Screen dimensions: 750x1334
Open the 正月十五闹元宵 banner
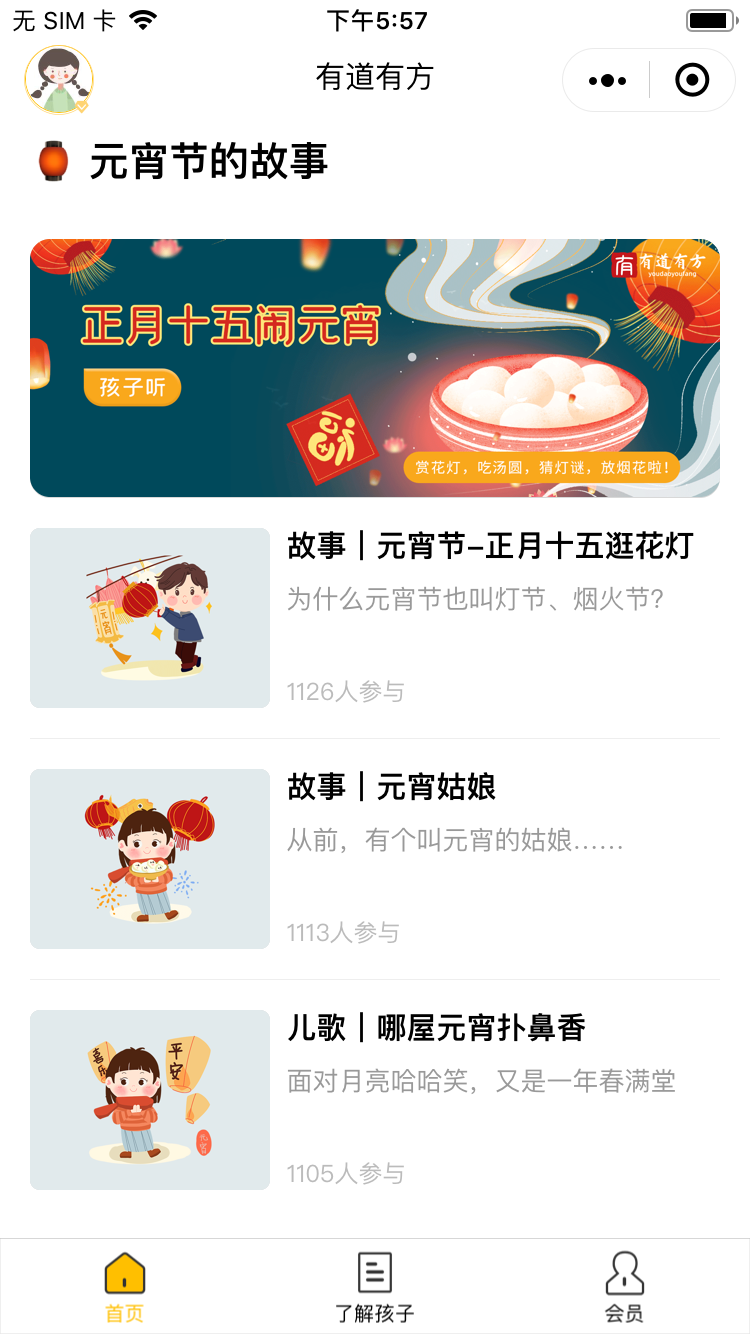tap(375, 368)
